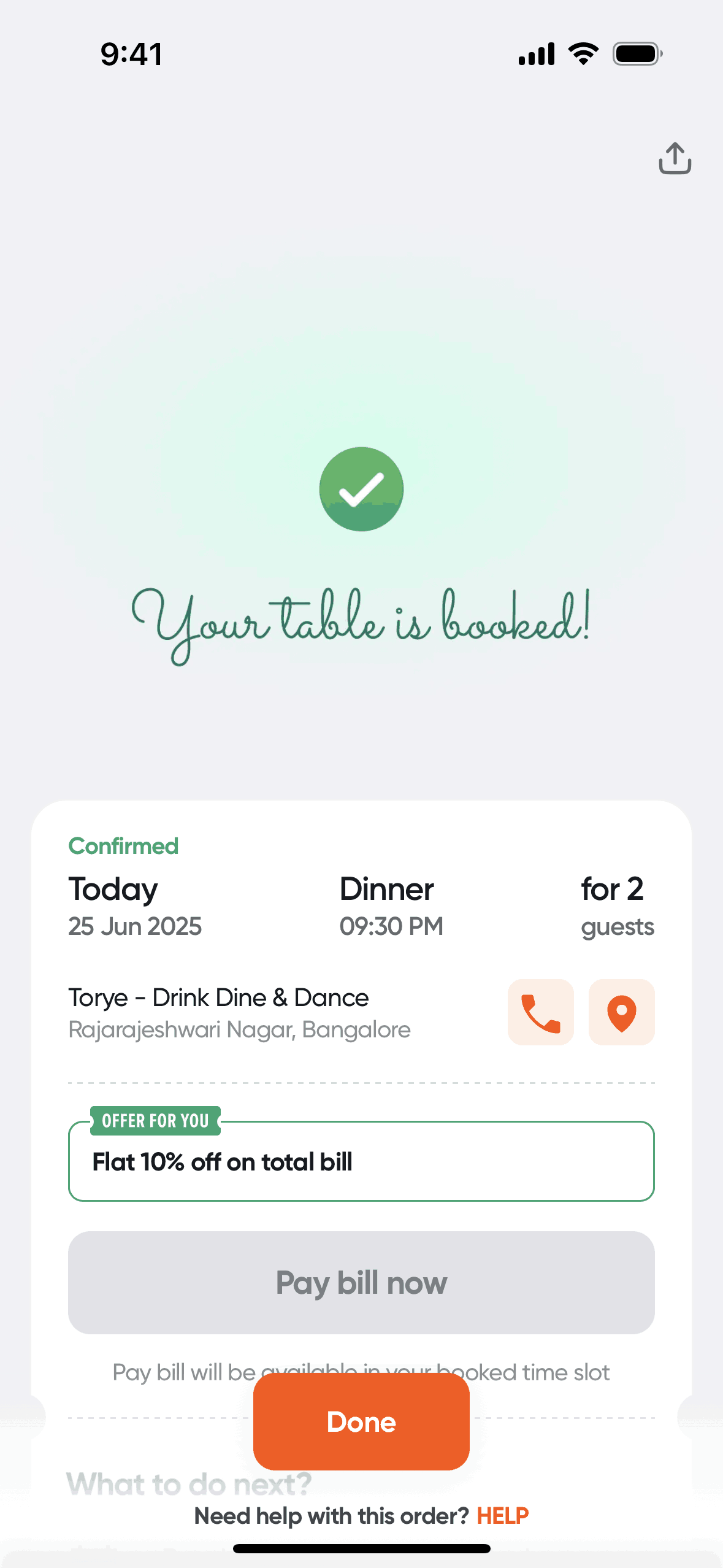Open HELP for this order

click(x=503, y=1516)
